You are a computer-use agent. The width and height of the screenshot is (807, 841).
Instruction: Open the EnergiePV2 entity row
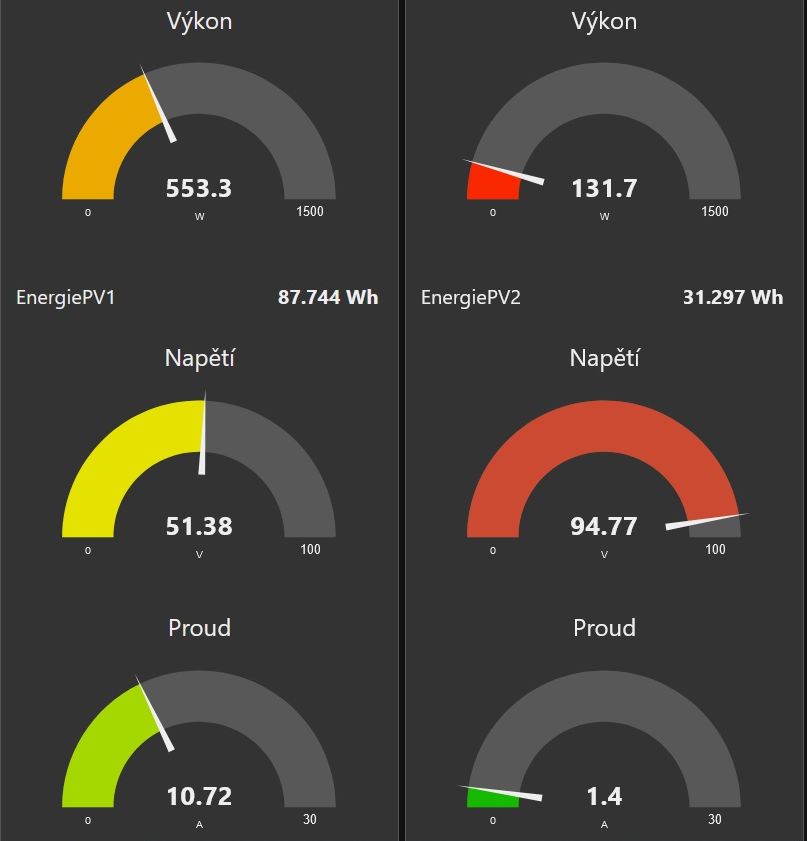click(603, 297)
